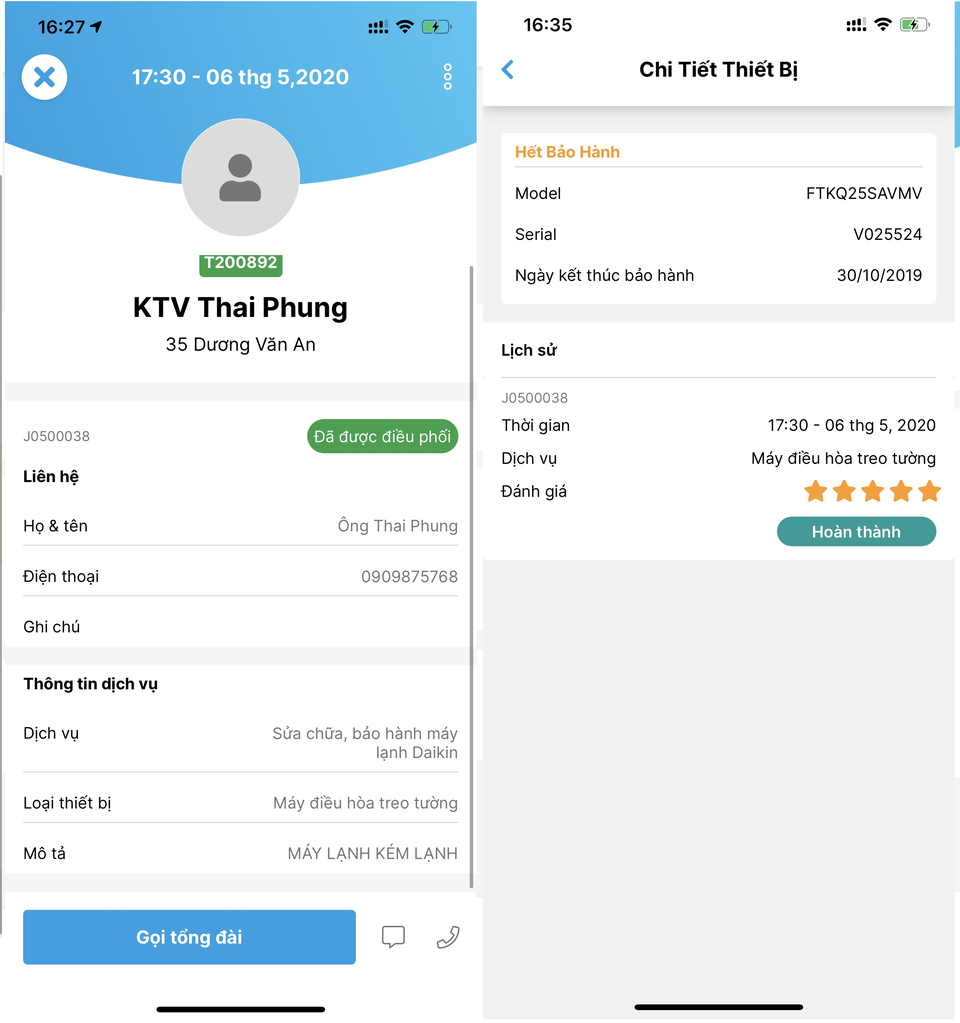
Task: Close the job detail screen
Action: [x=44, y=77]
